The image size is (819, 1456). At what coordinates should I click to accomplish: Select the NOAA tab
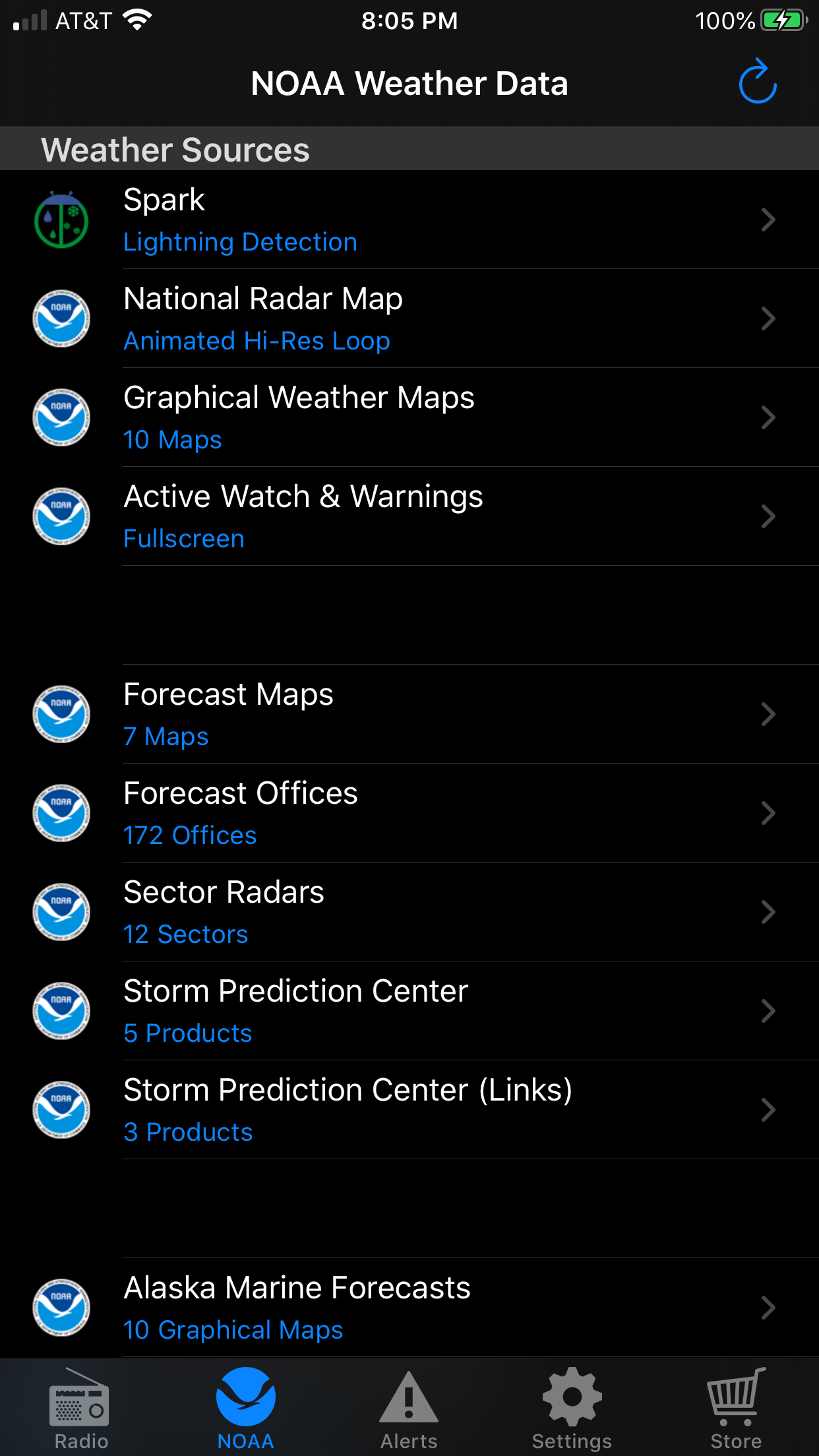pos(245,1409)
